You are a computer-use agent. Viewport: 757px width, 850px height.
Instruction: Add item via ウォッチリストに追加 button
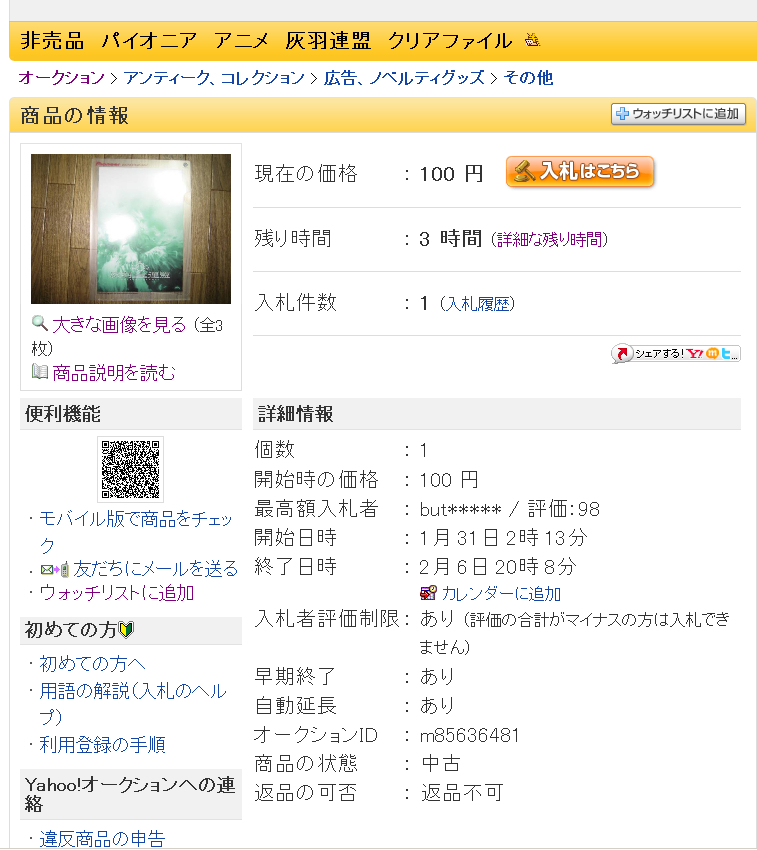[678, 114]
